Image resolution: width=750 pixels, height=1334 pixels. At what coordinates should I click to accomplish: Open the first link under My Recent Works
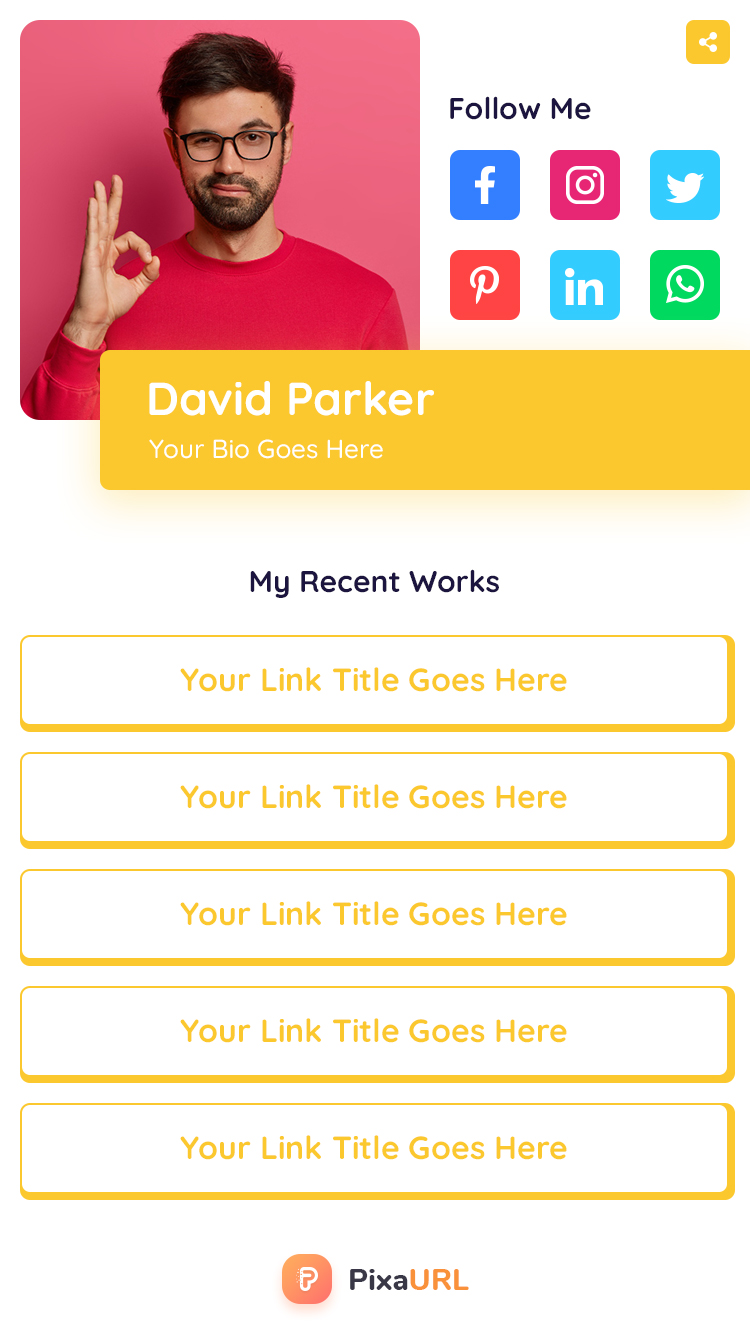(x=374, y=680)
